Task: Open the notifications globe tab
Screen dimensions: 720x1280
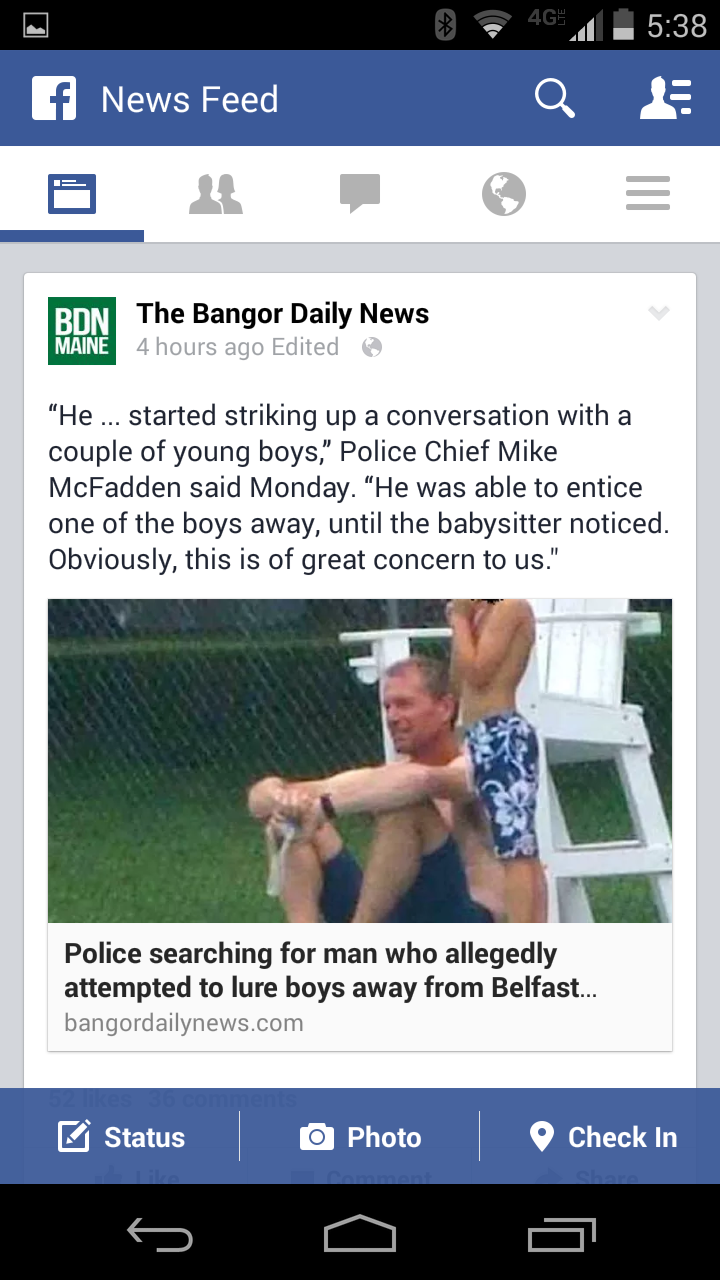Action: [x=504, y=194]
